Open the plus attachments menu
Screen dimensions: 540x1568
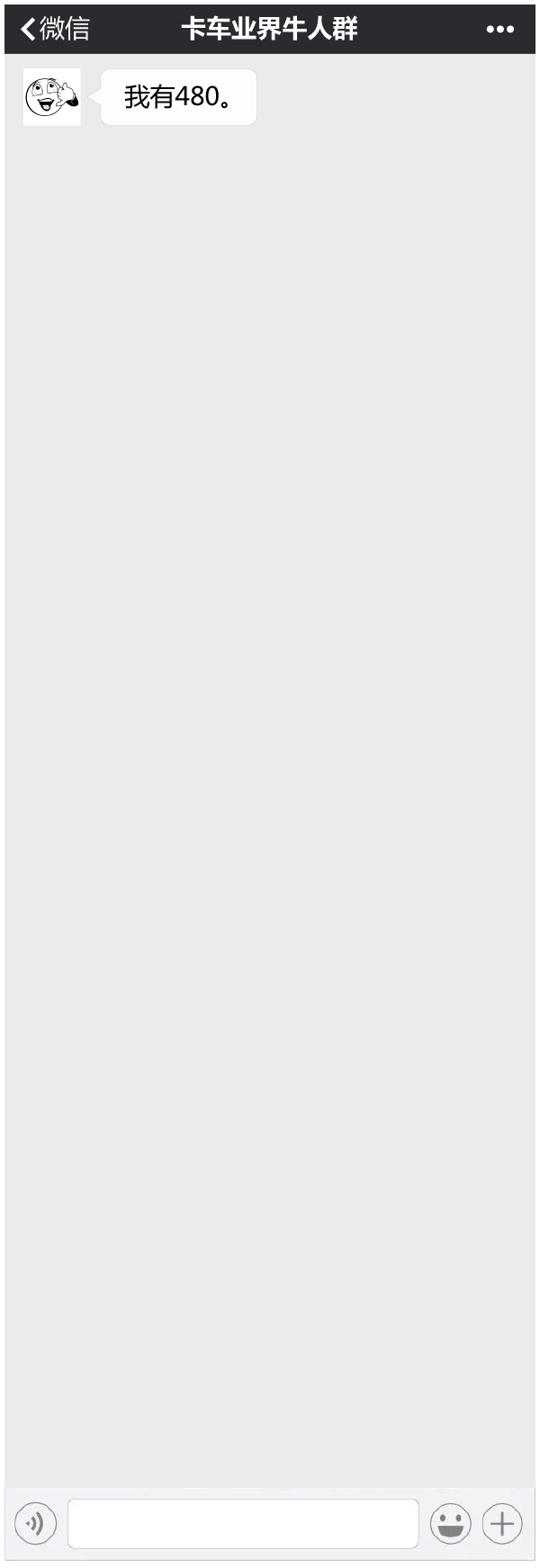point(502,1523)
